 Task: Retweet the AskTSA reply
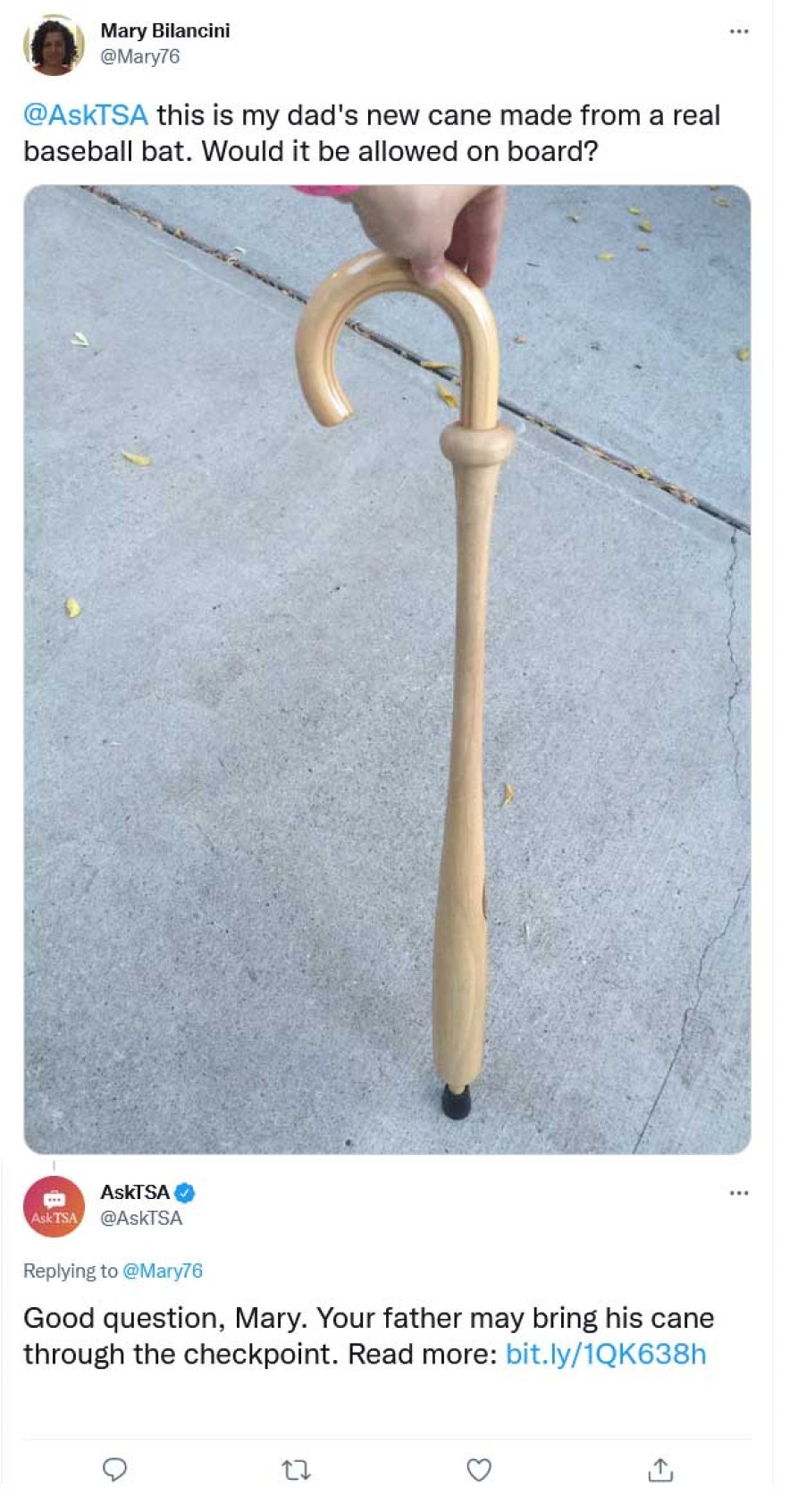296,1469
